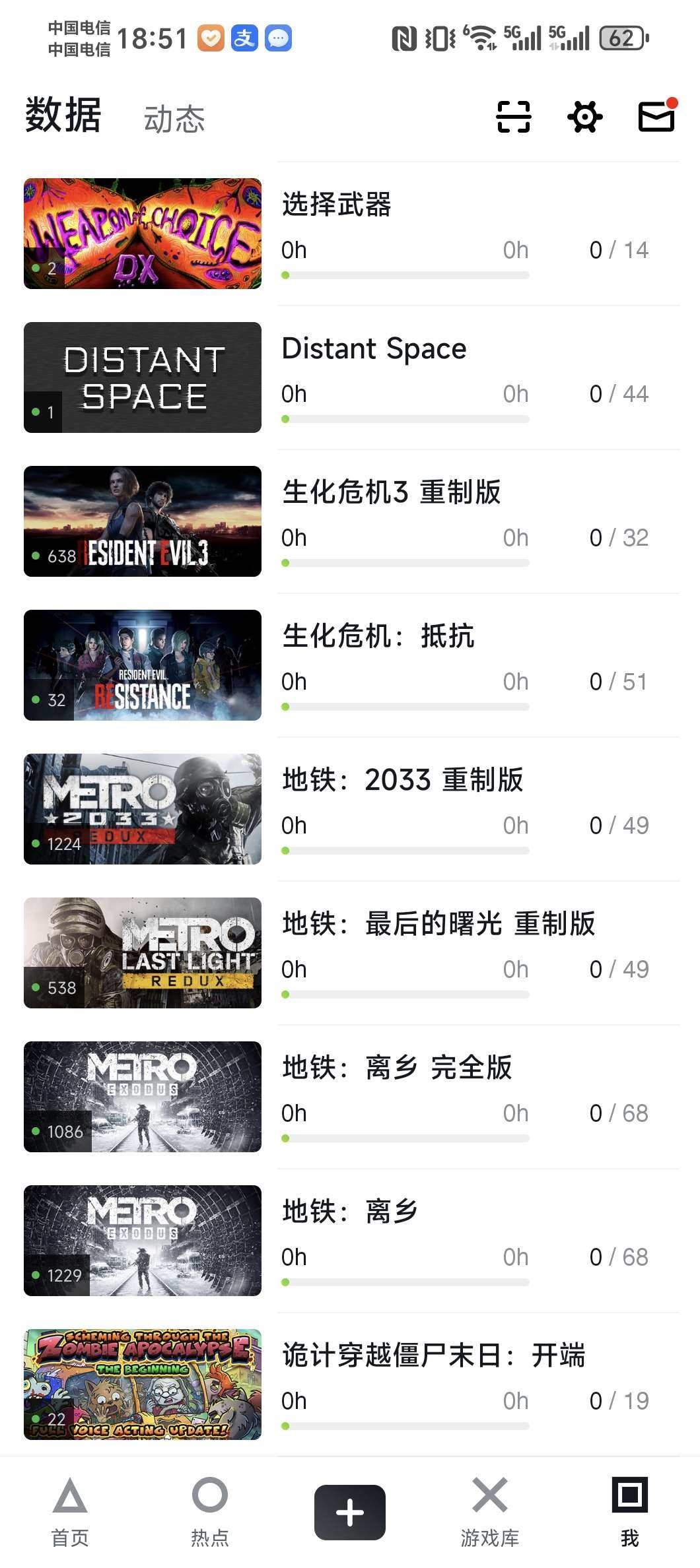This screenshot has width=700, height=1568.
Task: Open the mail inbox with notification dot
Action: click(x=656, y=117)
